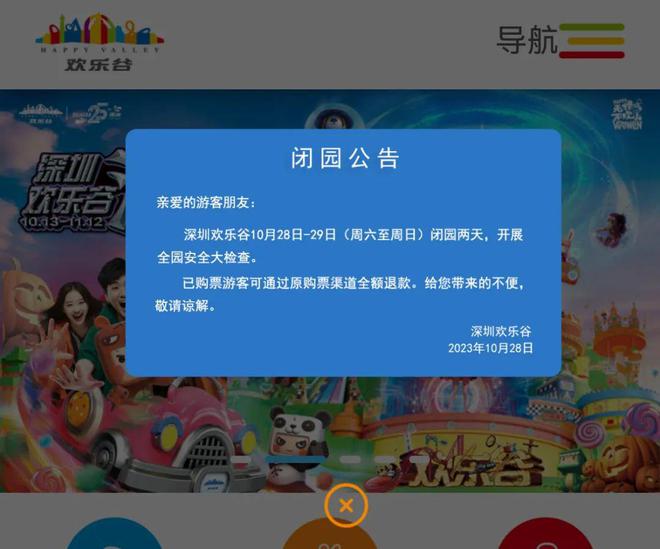Close the 闭园公告 popup

coord(346,506)
